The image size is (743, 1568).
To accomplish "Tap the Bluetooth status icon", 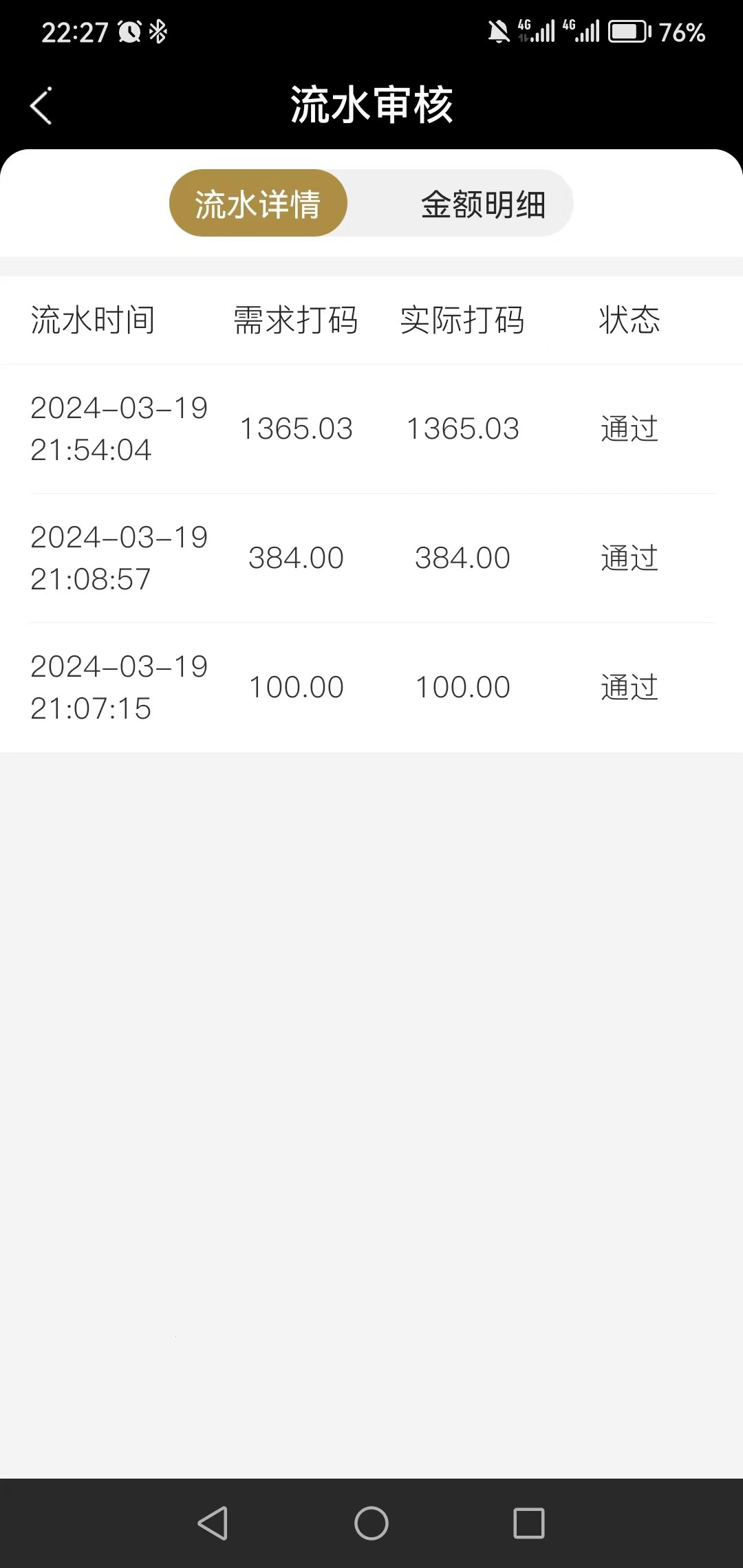I will pyautogui.click(x=158, y=30).
